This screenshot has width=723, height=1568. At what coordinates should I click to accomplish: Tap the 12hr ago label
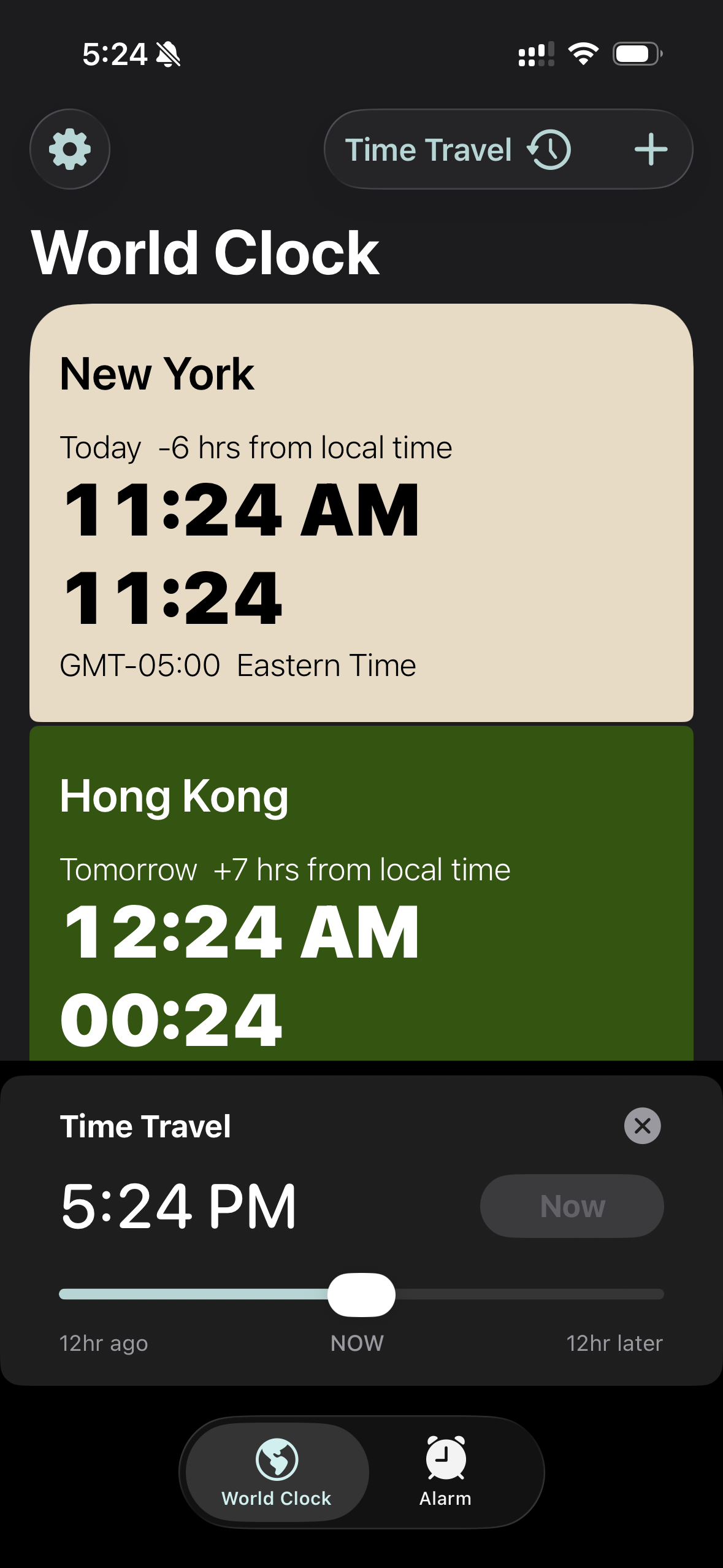[x=102, y=1343]
